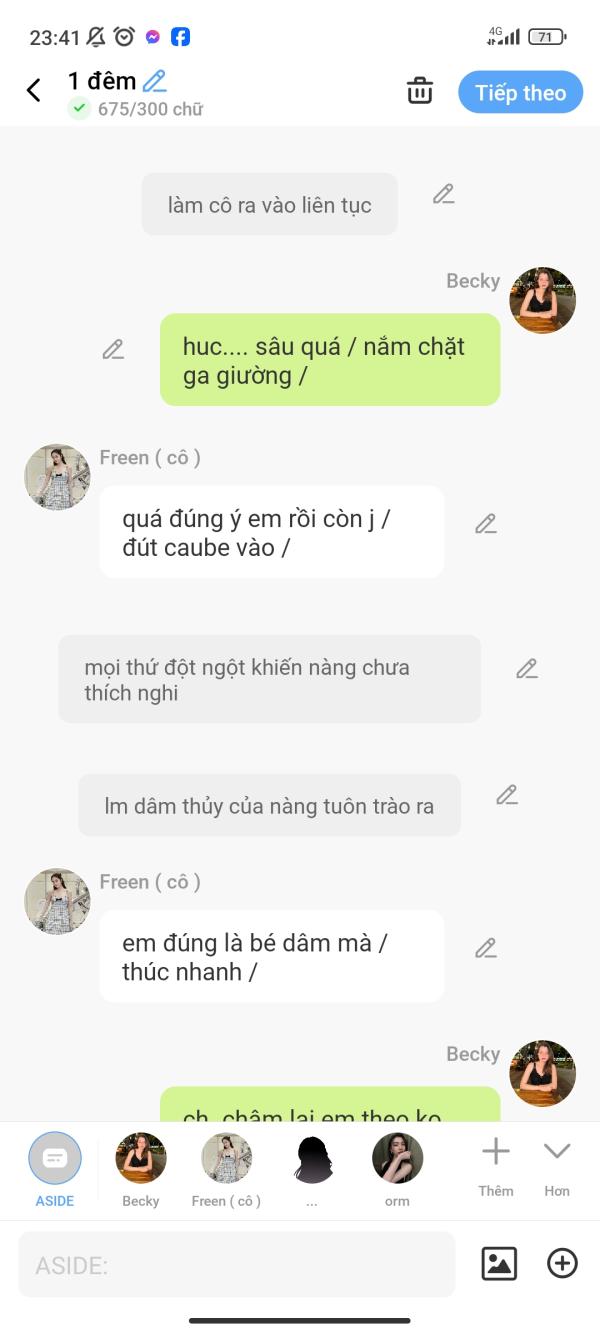The width and height of the screenshot is (600, 1333).
Task: Select the silhouette character avatar
Action: [312, 1160]
